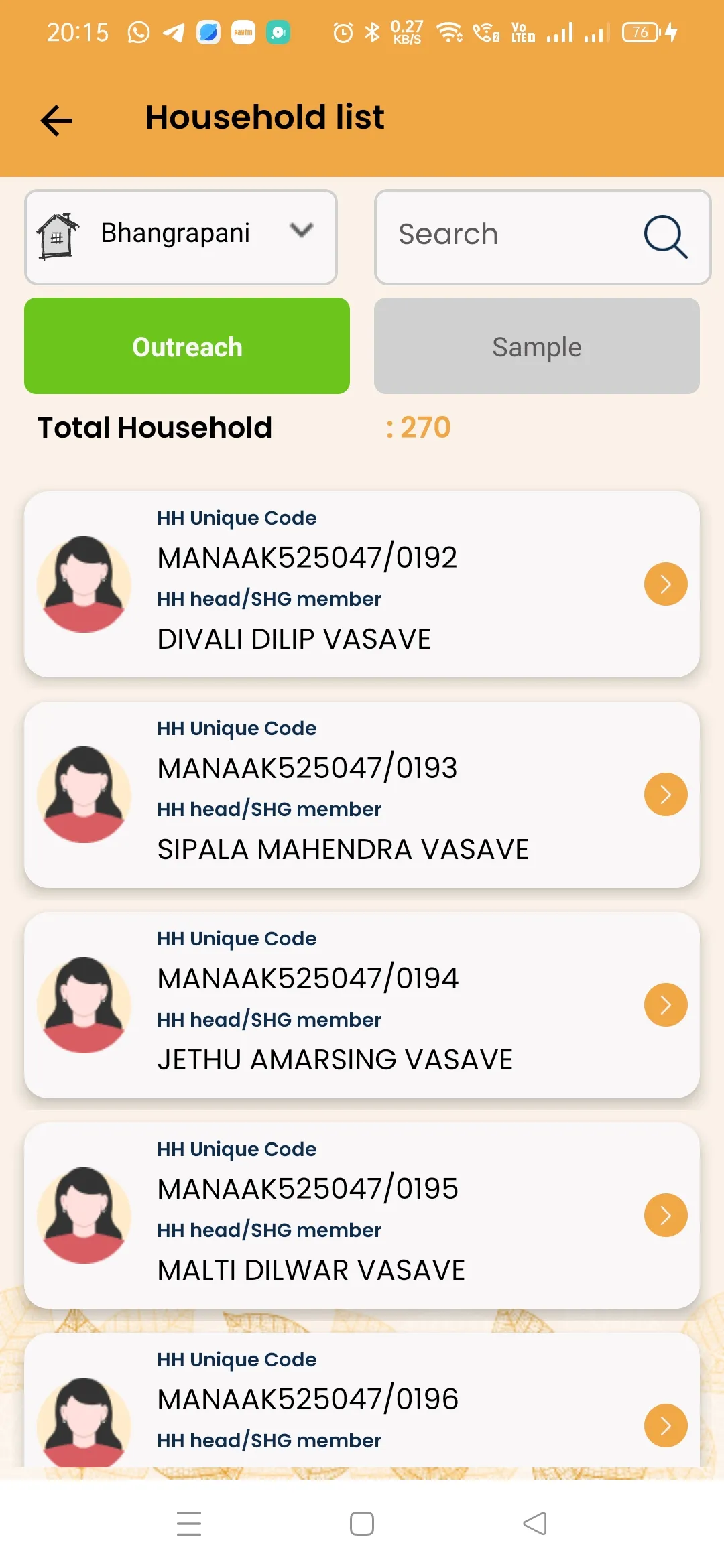Open details for DIVALI DILIP VASAVE
The image size is (724, 1568).
click(665, 584)
